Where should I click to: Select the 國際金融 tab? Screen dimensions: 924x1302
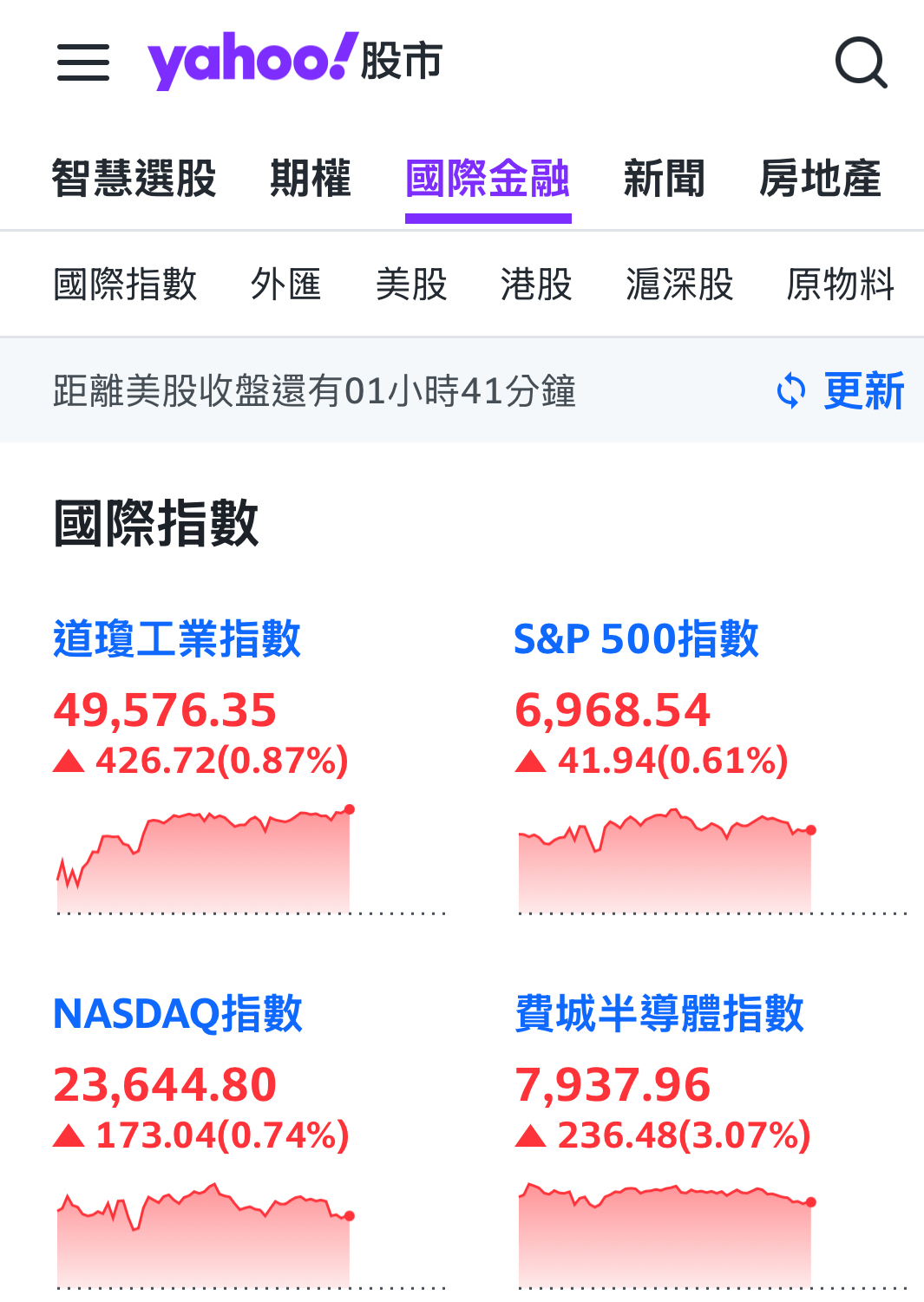[x=488, y=179]
